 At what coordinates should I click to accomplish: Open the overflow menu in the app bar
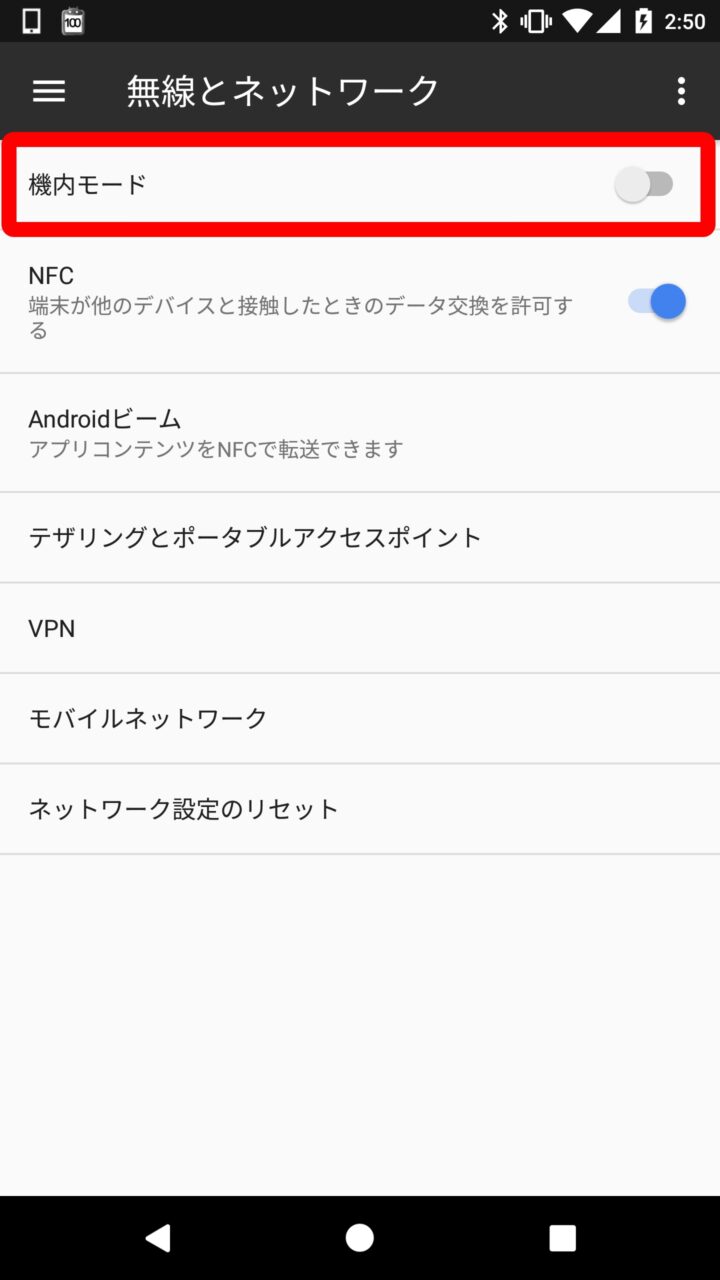[681, 91]
